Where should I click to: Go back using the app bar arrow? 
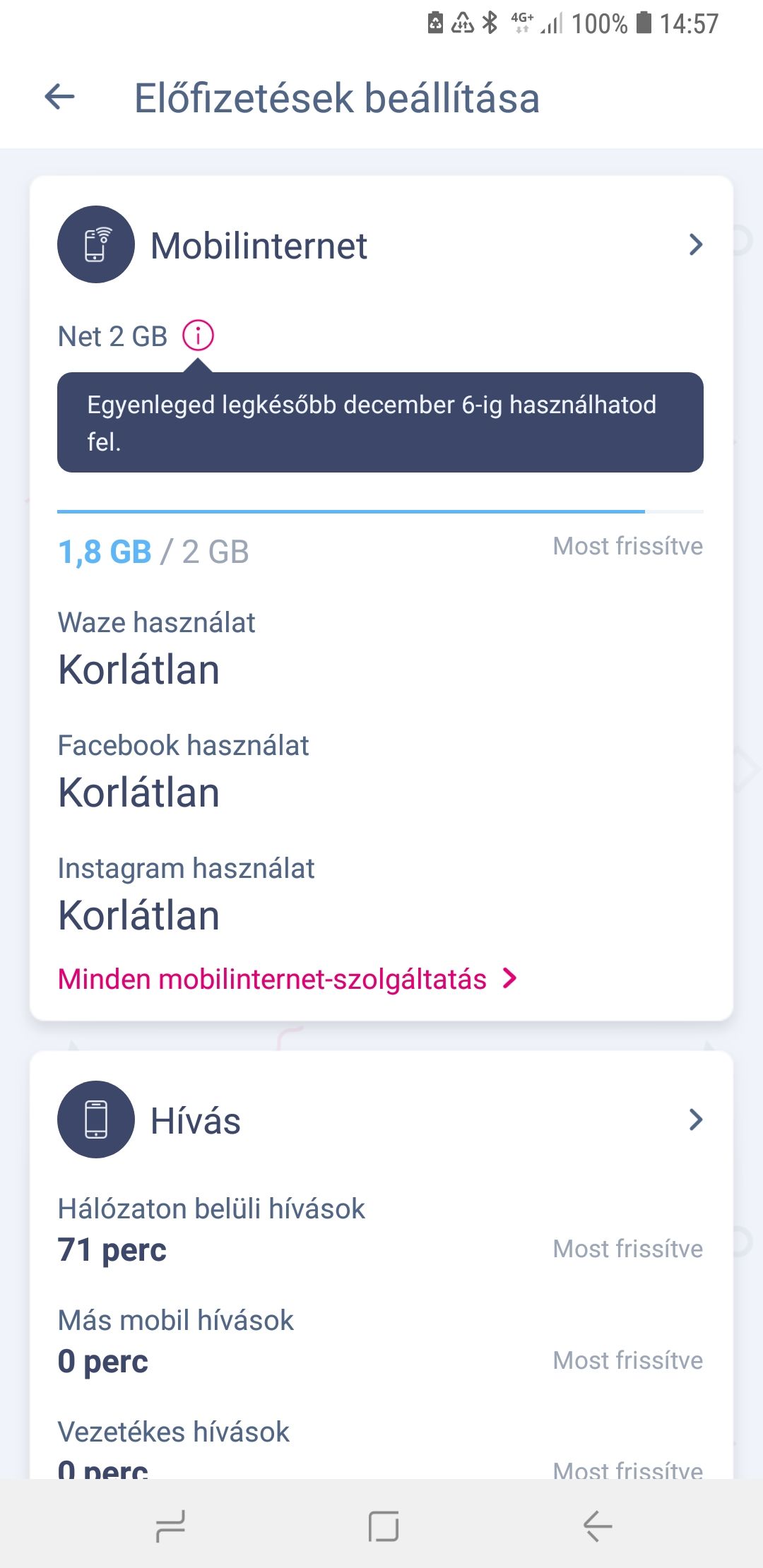point(59,97)
